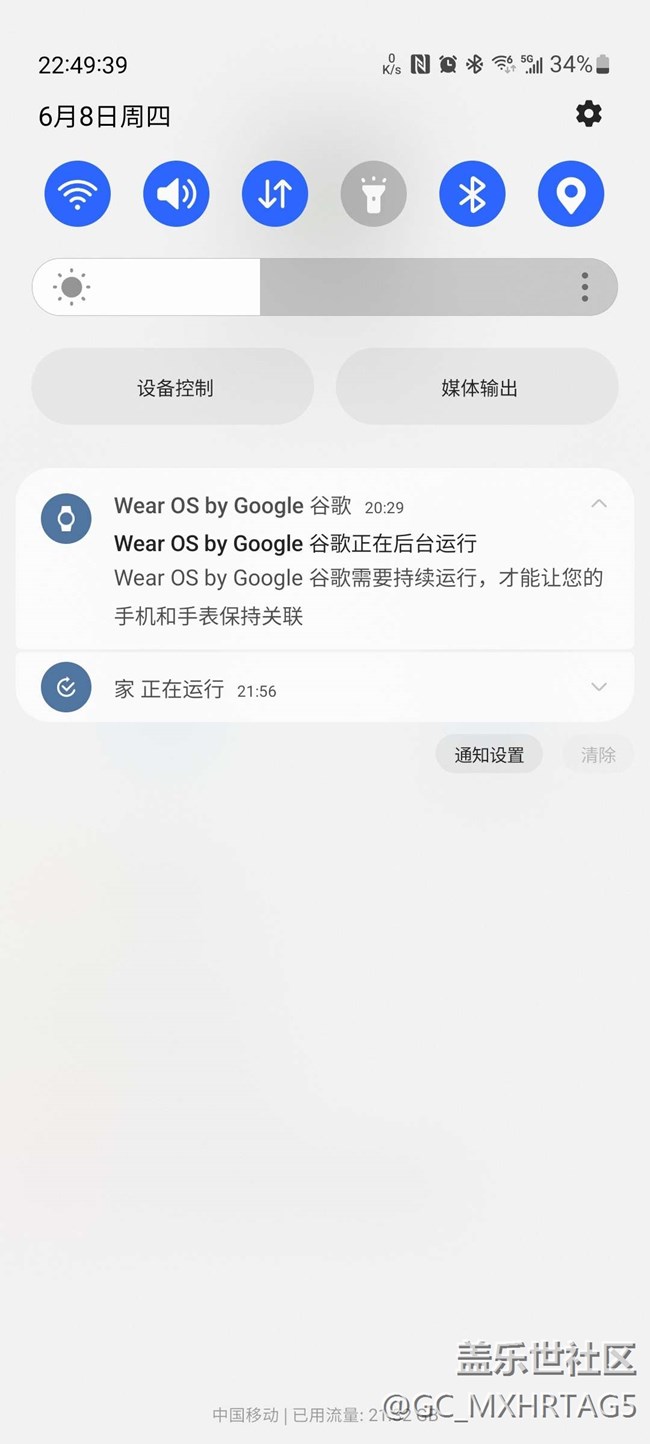Turn off Wi-Fi quick toggle

tap(78, 194)
